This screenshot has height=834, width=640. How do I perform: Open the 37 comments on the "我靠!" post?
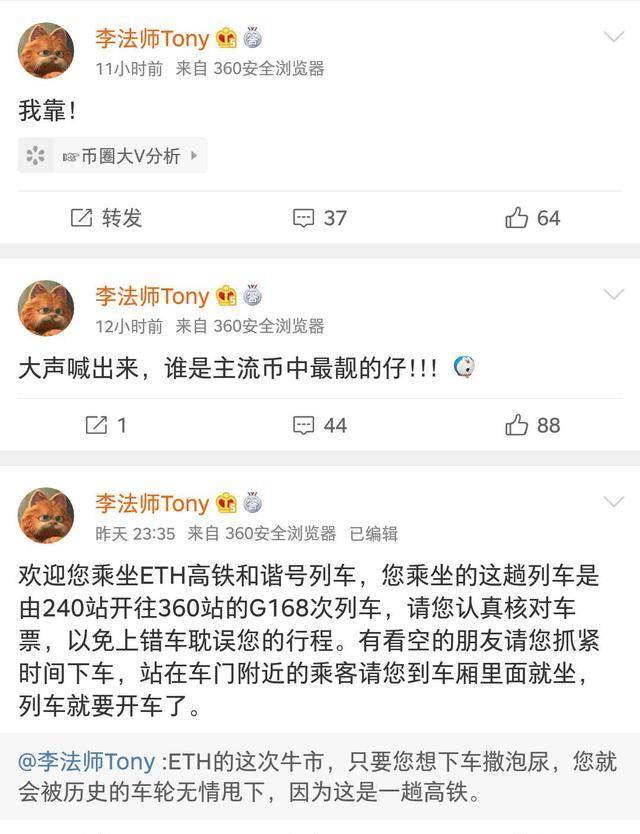pyautogui.click(x=320, y=218)
